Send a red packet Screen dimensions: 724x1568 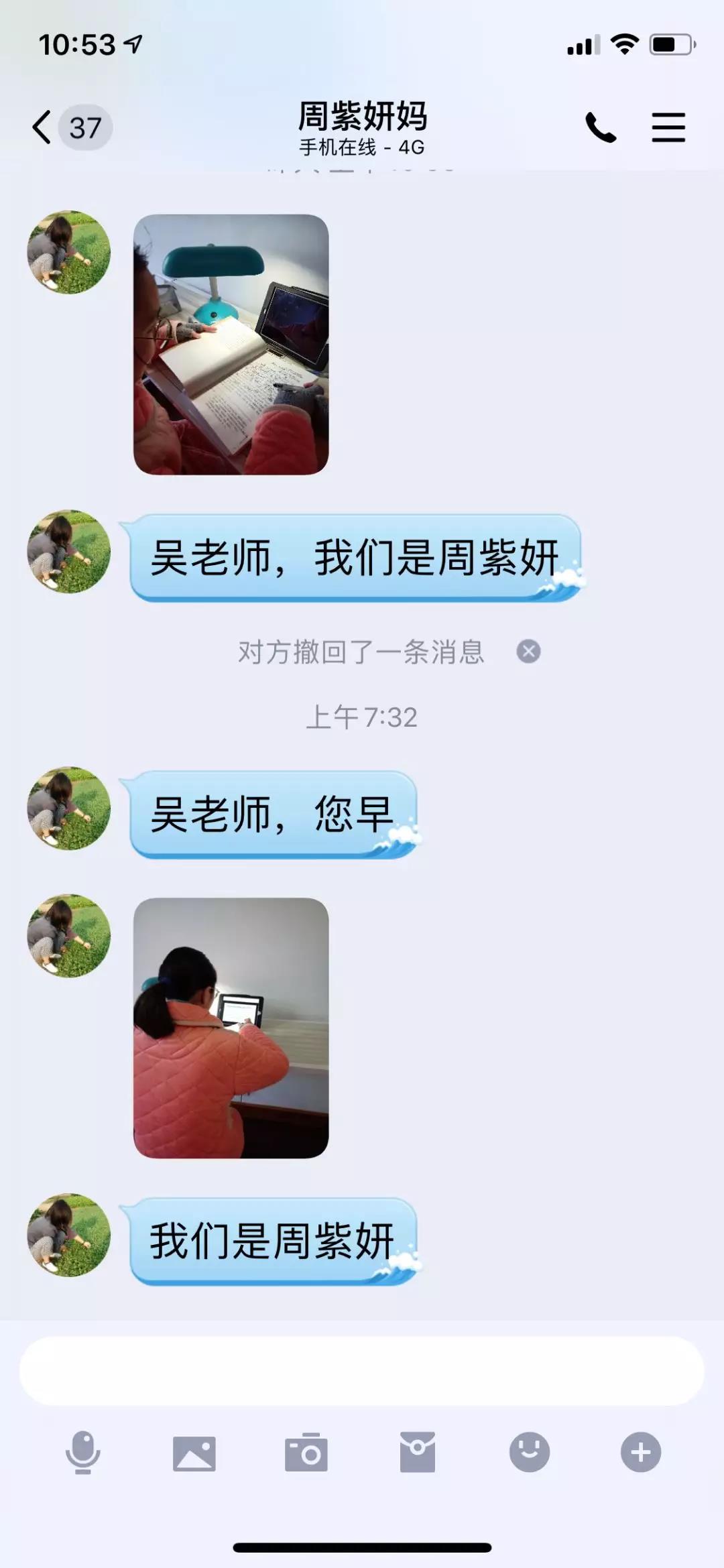tap(418, 1453)
